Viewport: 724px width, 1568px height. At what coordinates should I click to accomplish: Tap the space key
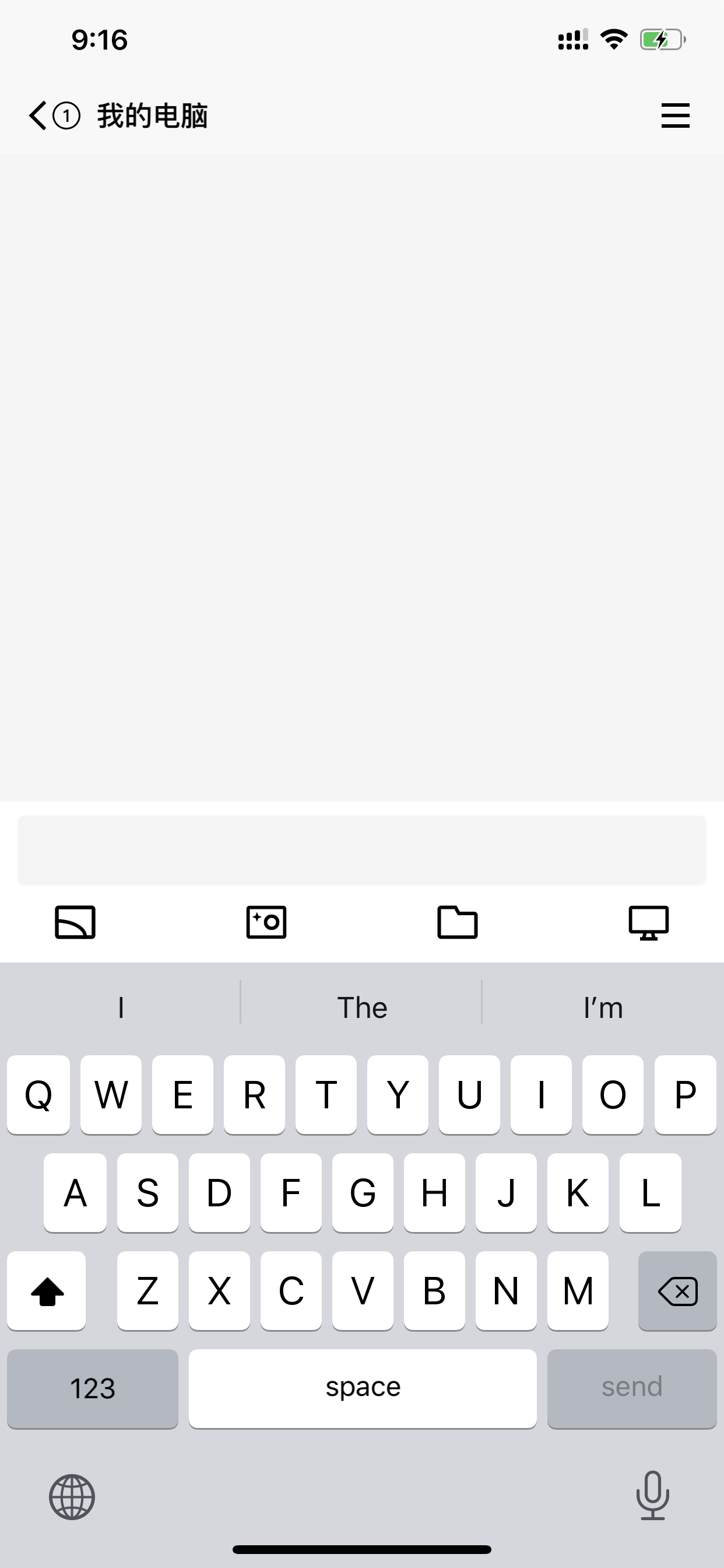click(x=363, y=1388)
